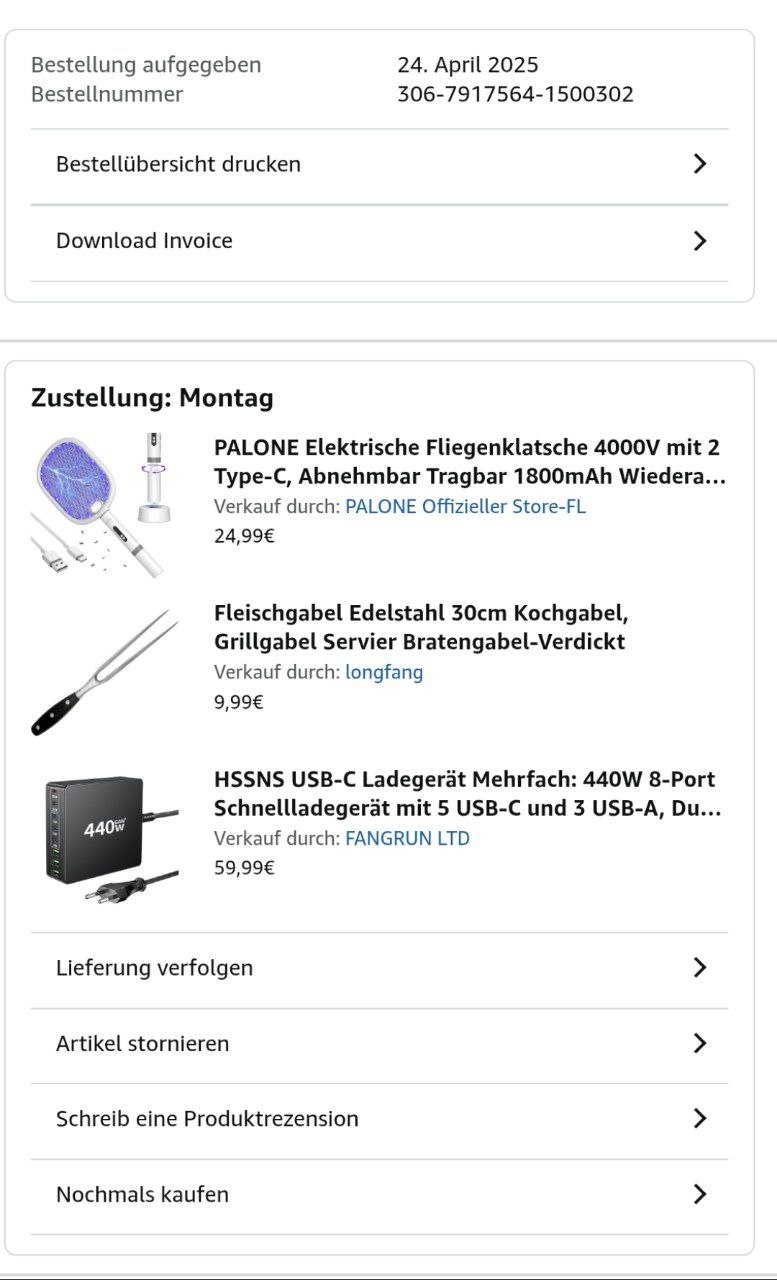Select Lieferung verfolgen
Image resolution: width=777 pixels, height=1280 pixels.
[x=379, y=968]
